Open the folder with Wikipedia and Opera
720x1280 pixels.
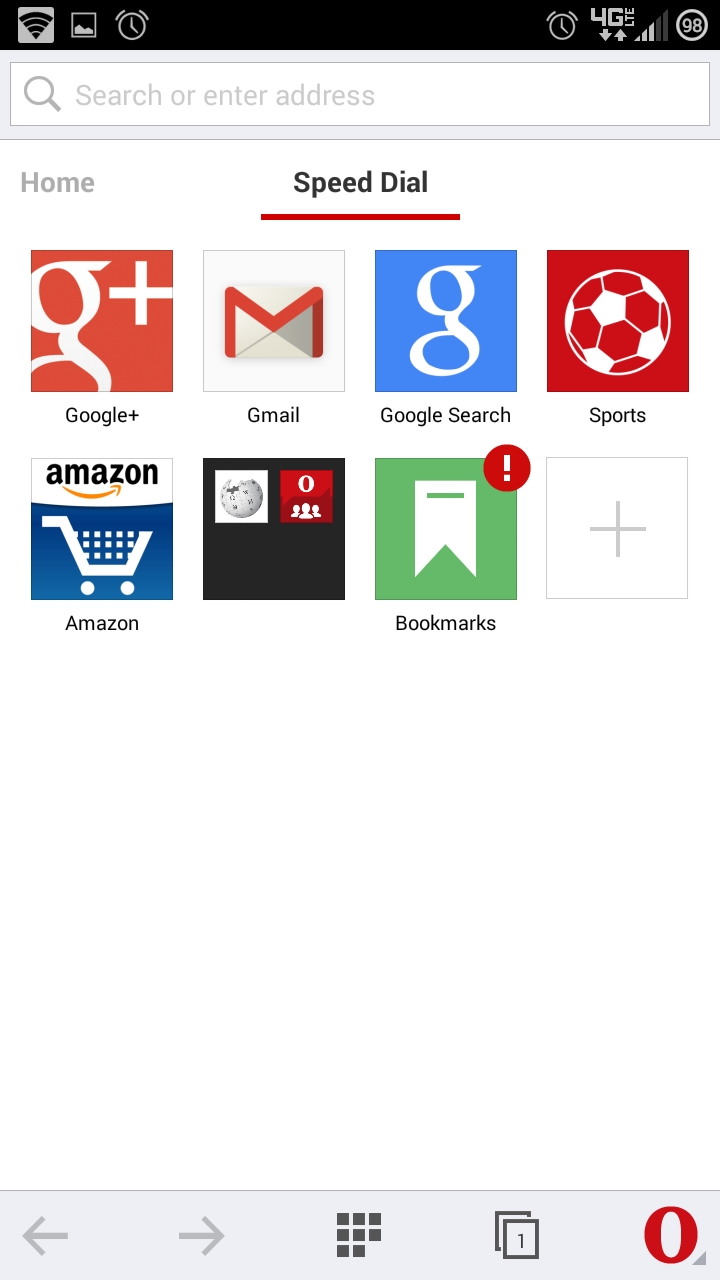point(274,529)
